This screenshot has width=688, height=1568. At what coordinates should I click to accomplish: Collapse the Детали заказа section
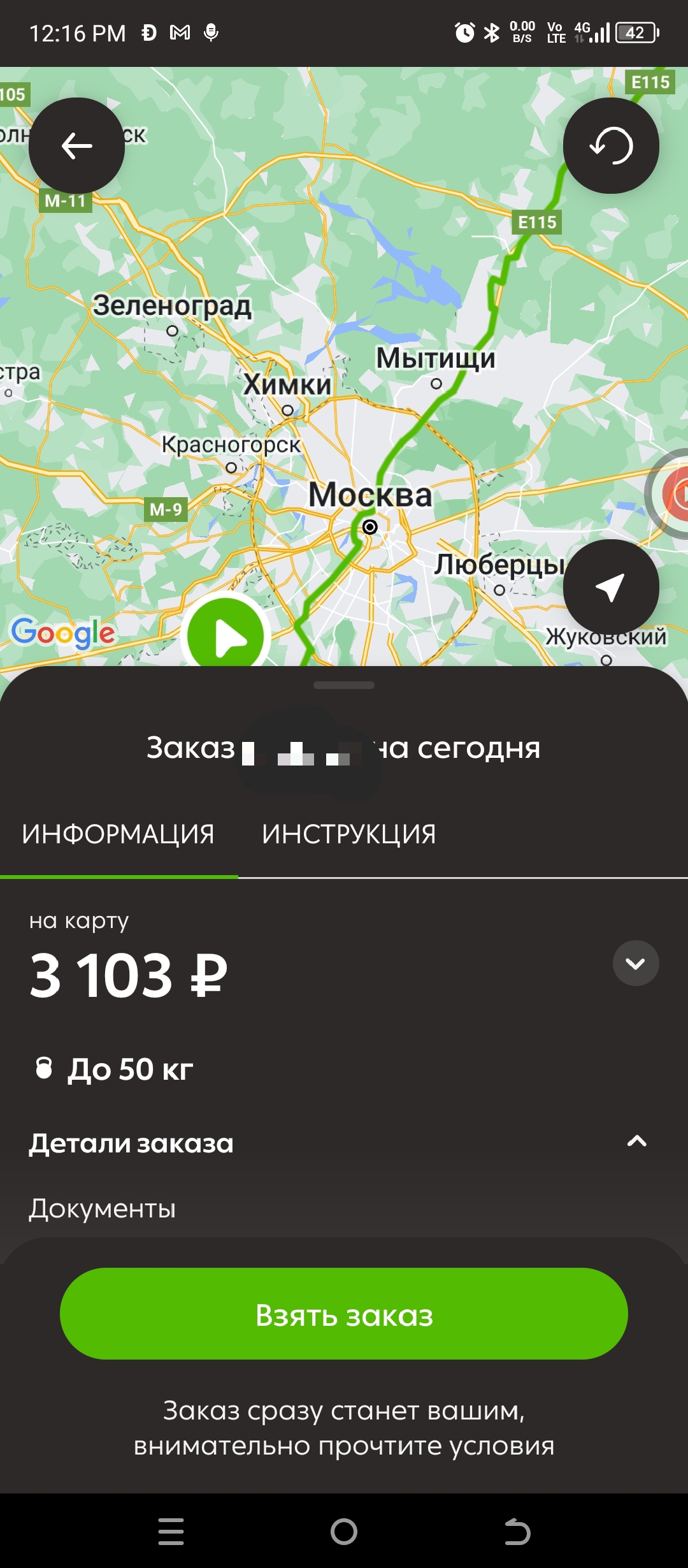636,1142
